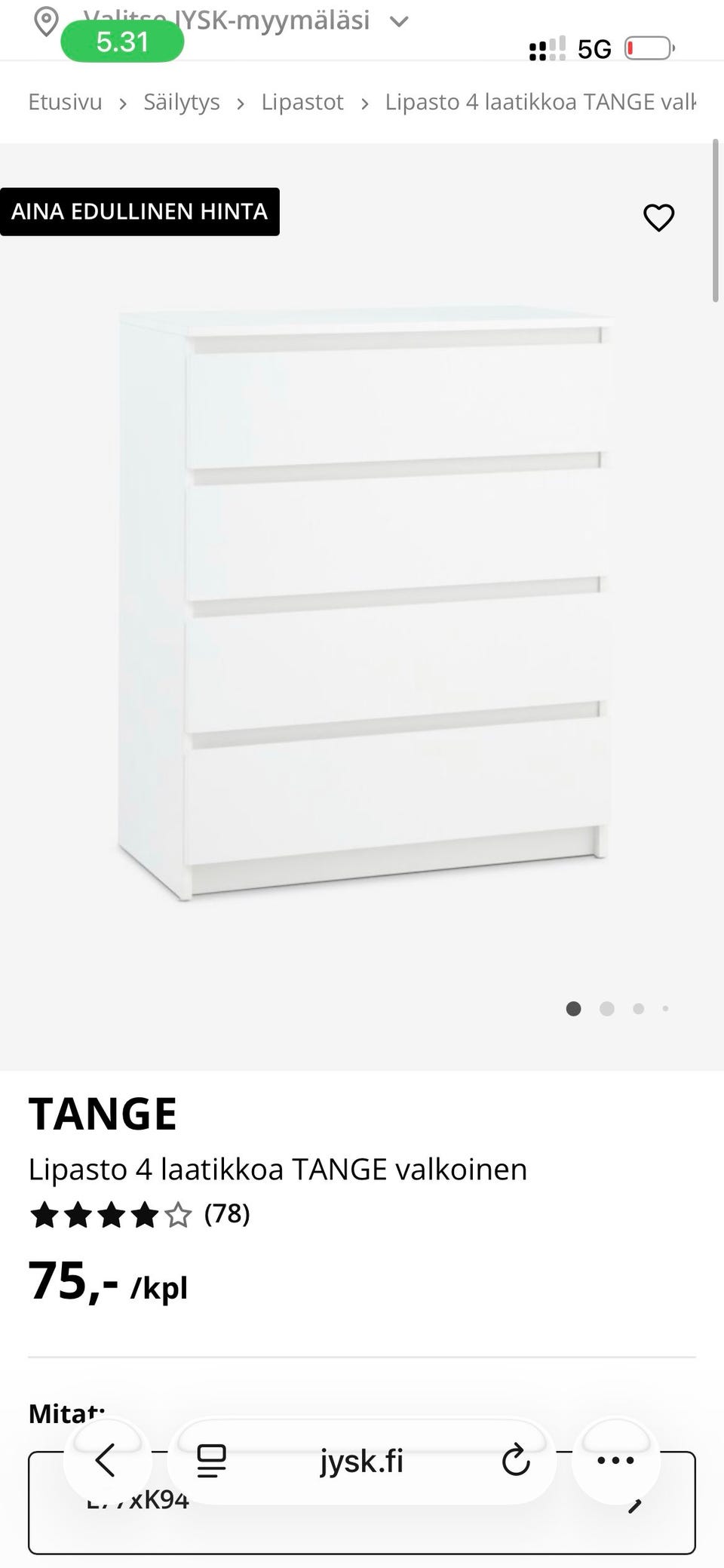Go to Säilytys breadcrumb category
Screen dimensions: 724x1568
click(x=182, y=102)
